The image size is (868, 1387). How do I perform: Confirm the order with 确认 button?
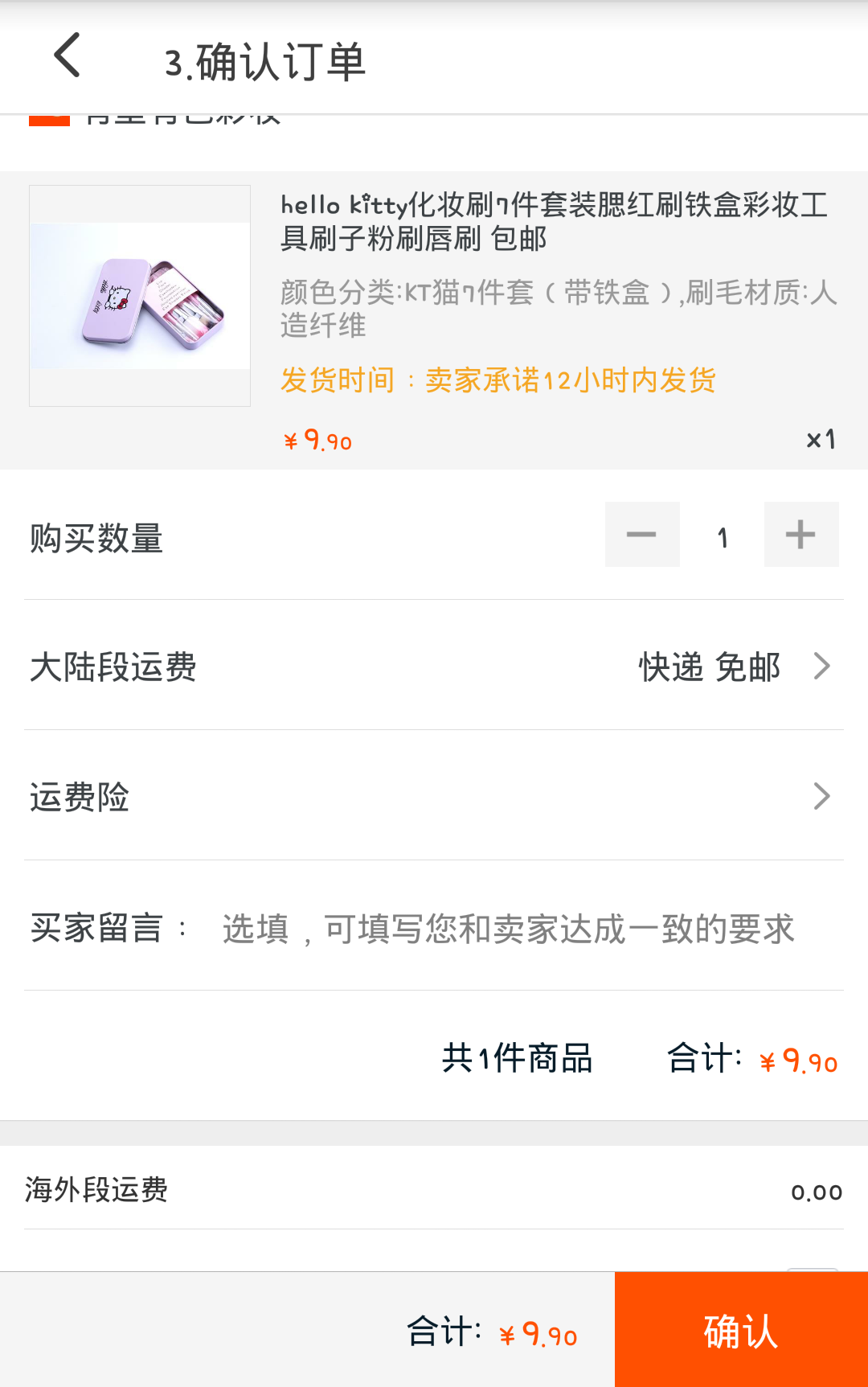click(740, 1330)
